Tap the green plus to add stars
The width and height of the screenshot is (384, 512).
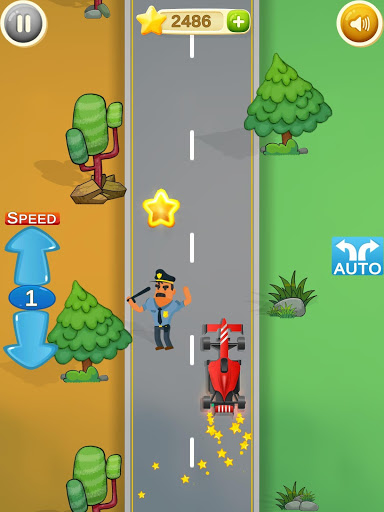[x=238, y=22]
